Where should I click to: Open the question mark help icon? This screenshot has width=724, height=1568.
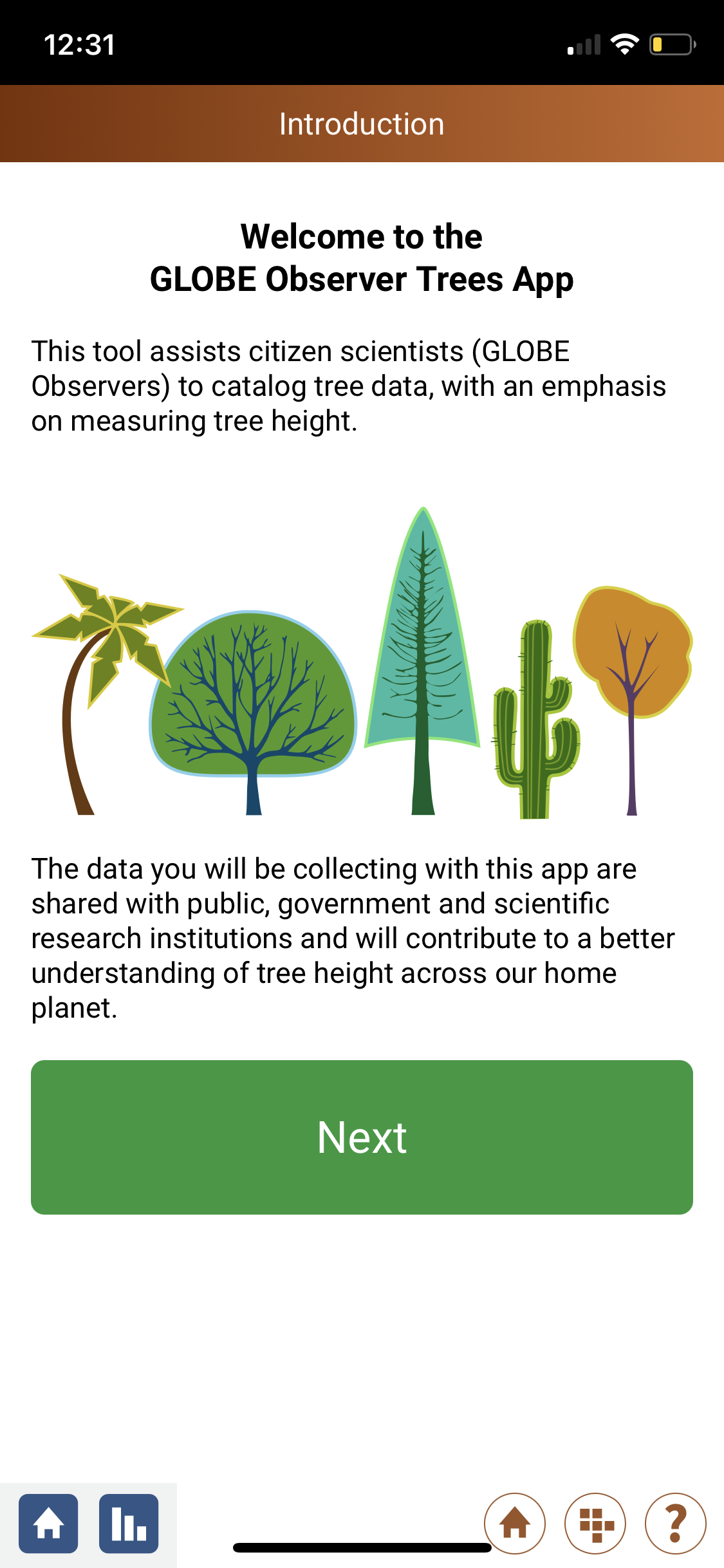point(675,1523)
